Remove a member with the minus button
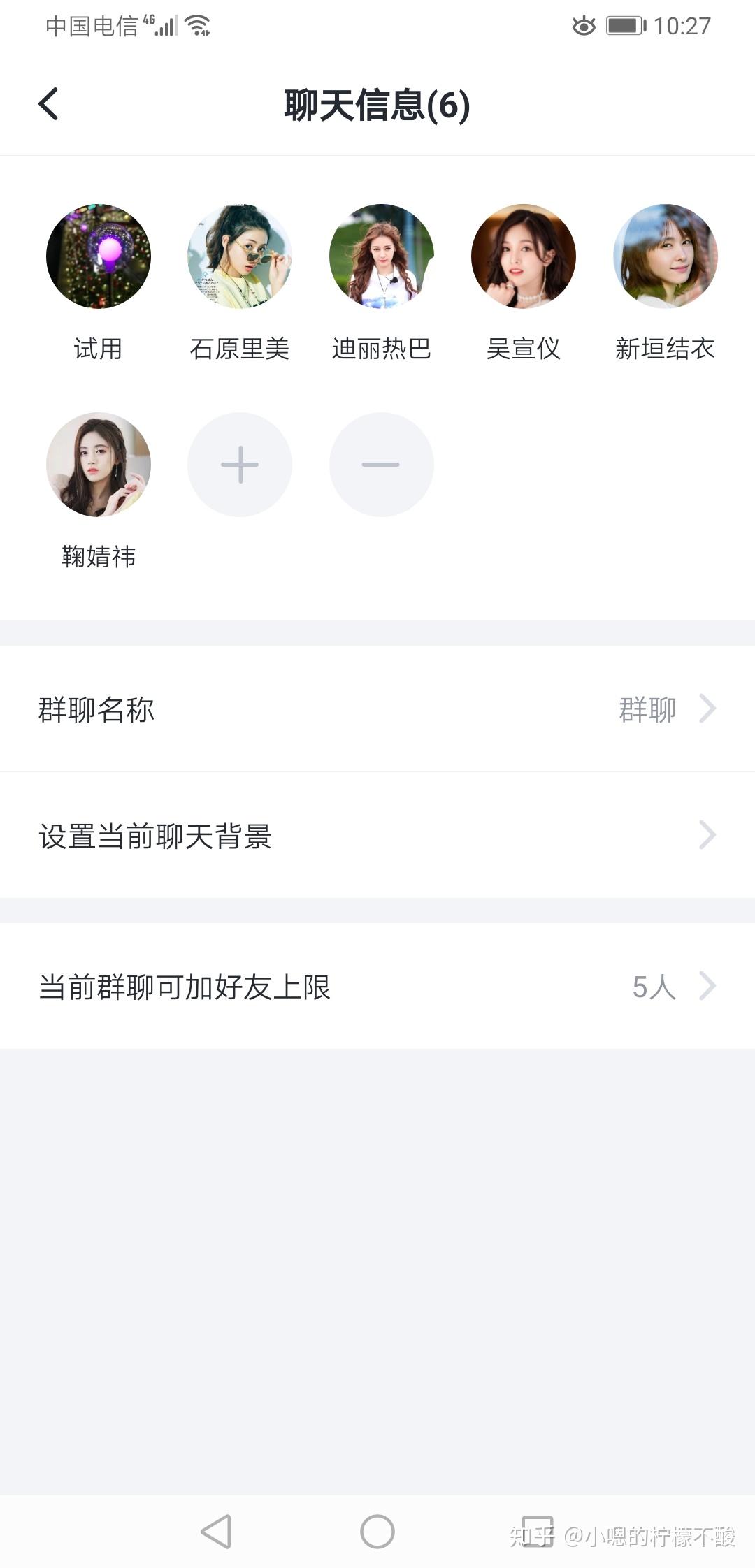Viewport: 755px width, 1568px height. 382,465
